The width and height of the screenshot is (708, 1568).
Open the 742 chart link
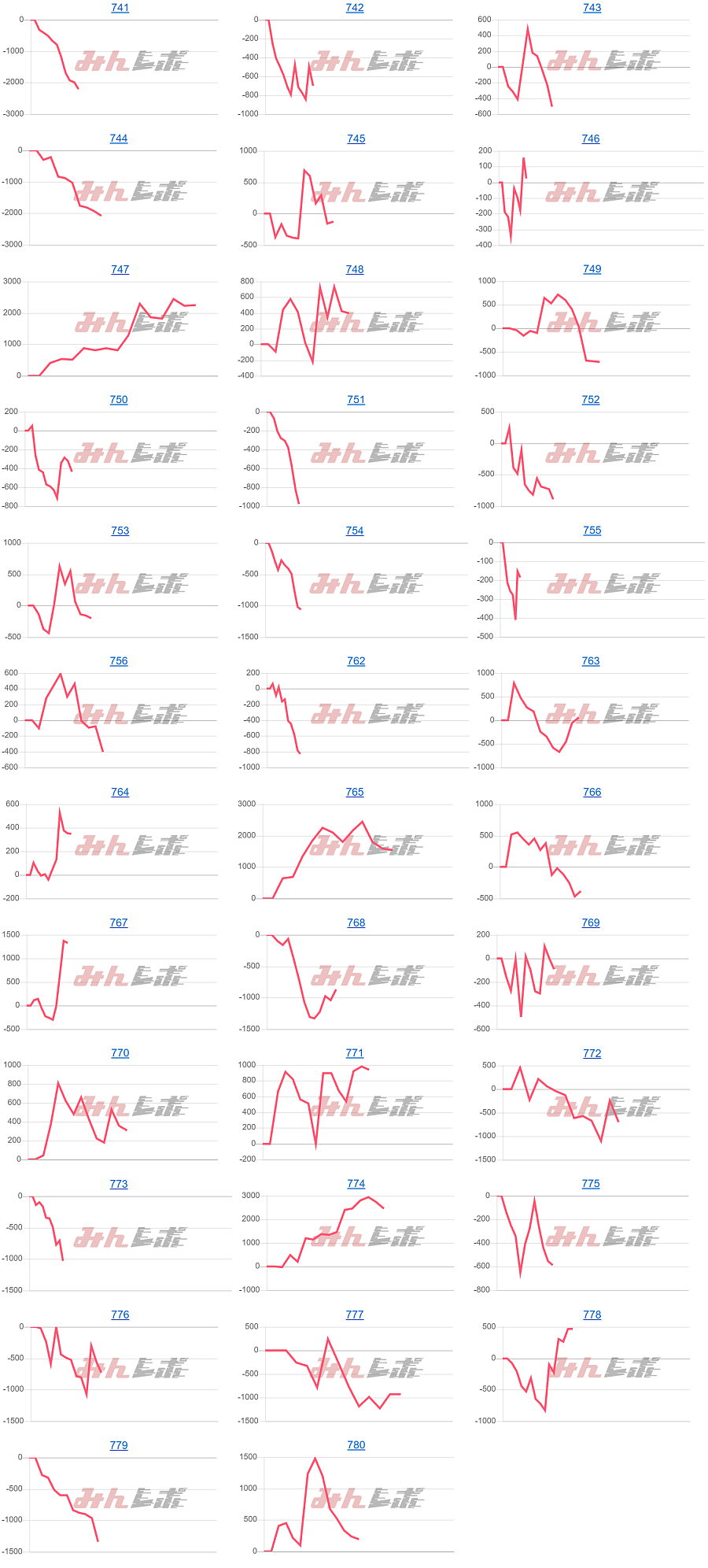coord(355,8)
